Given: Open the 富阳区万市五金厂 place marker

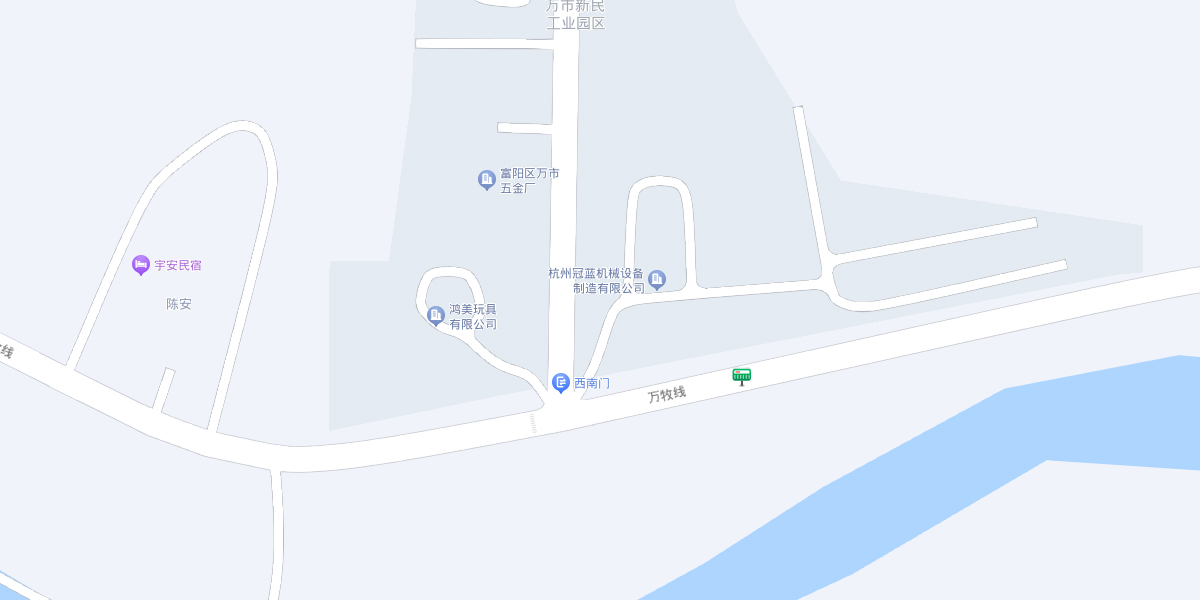Looking at the screenshot, I should [487, 180].
